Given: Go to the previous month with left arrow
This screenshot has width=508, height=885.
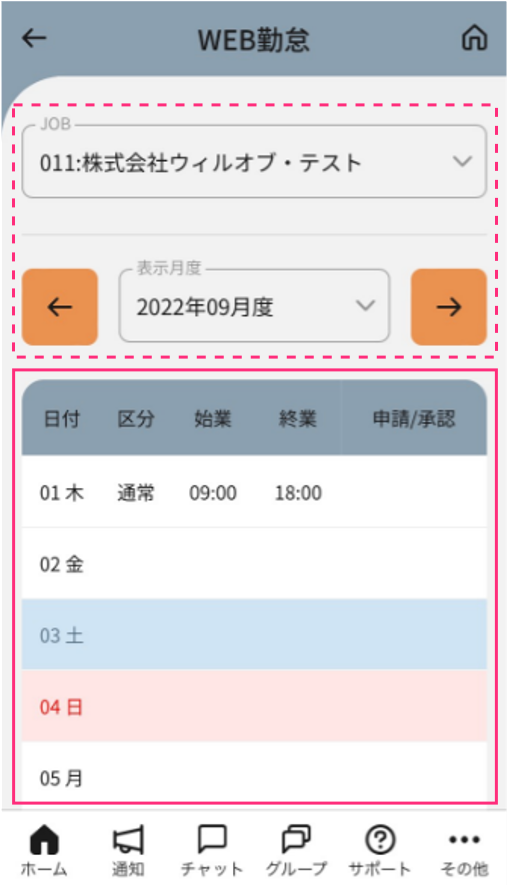Looking at the screenshot, I should (60, 307).
